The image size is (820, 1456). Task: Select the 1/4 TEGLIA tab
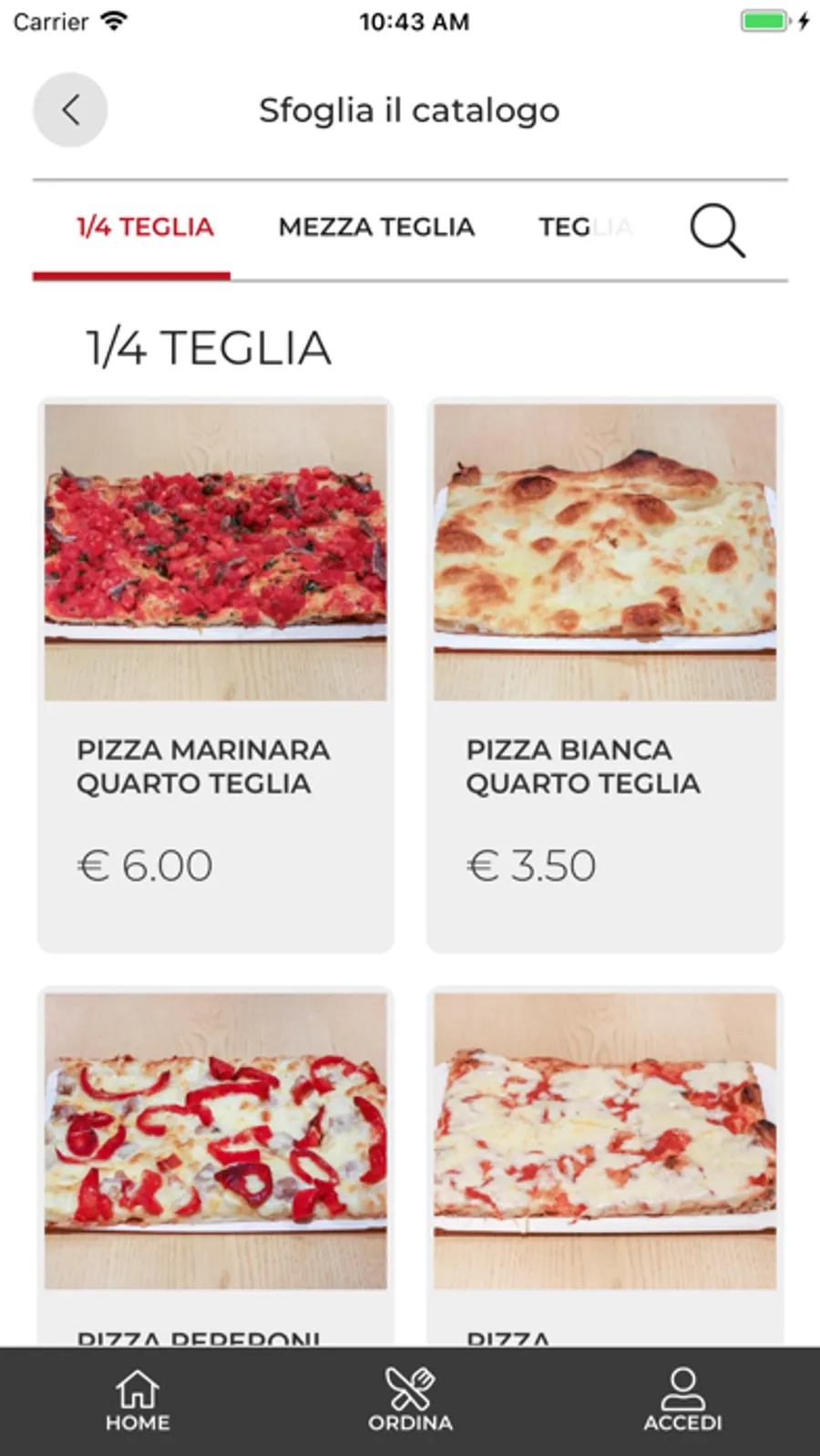click(x=145, y=227)
